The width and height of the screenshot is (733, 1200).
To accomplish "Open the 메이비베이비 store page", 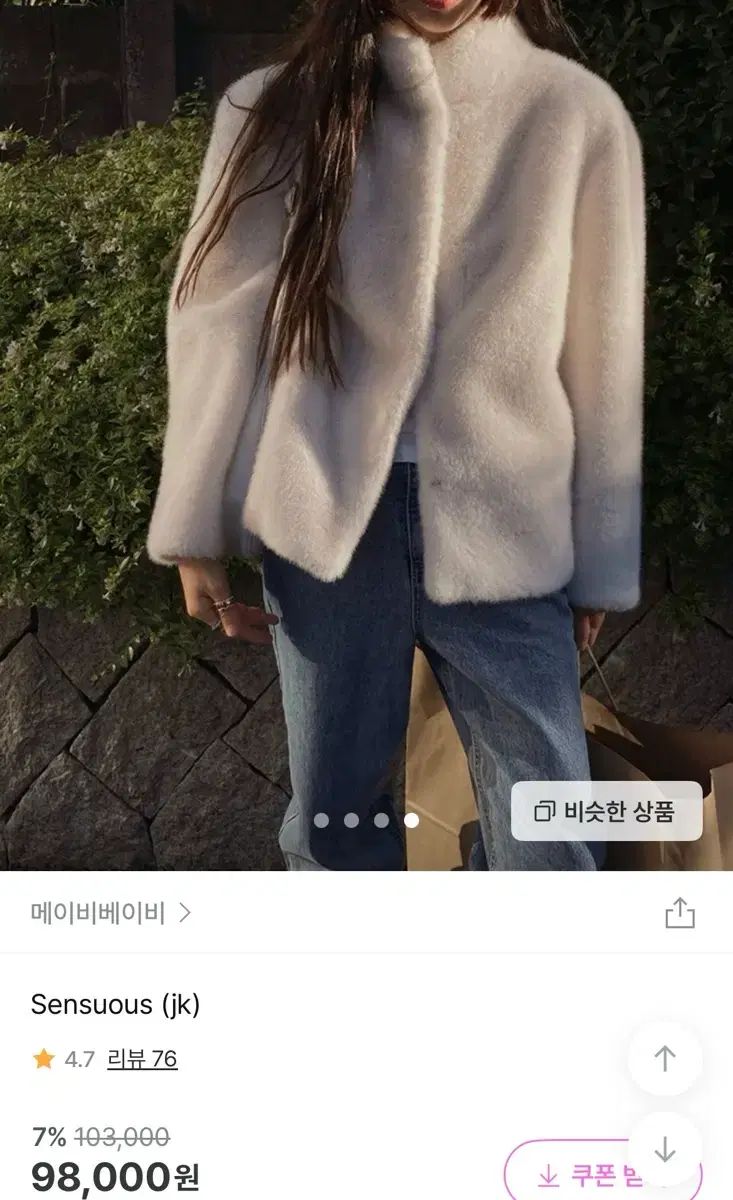I will click(x=110, y=913).
